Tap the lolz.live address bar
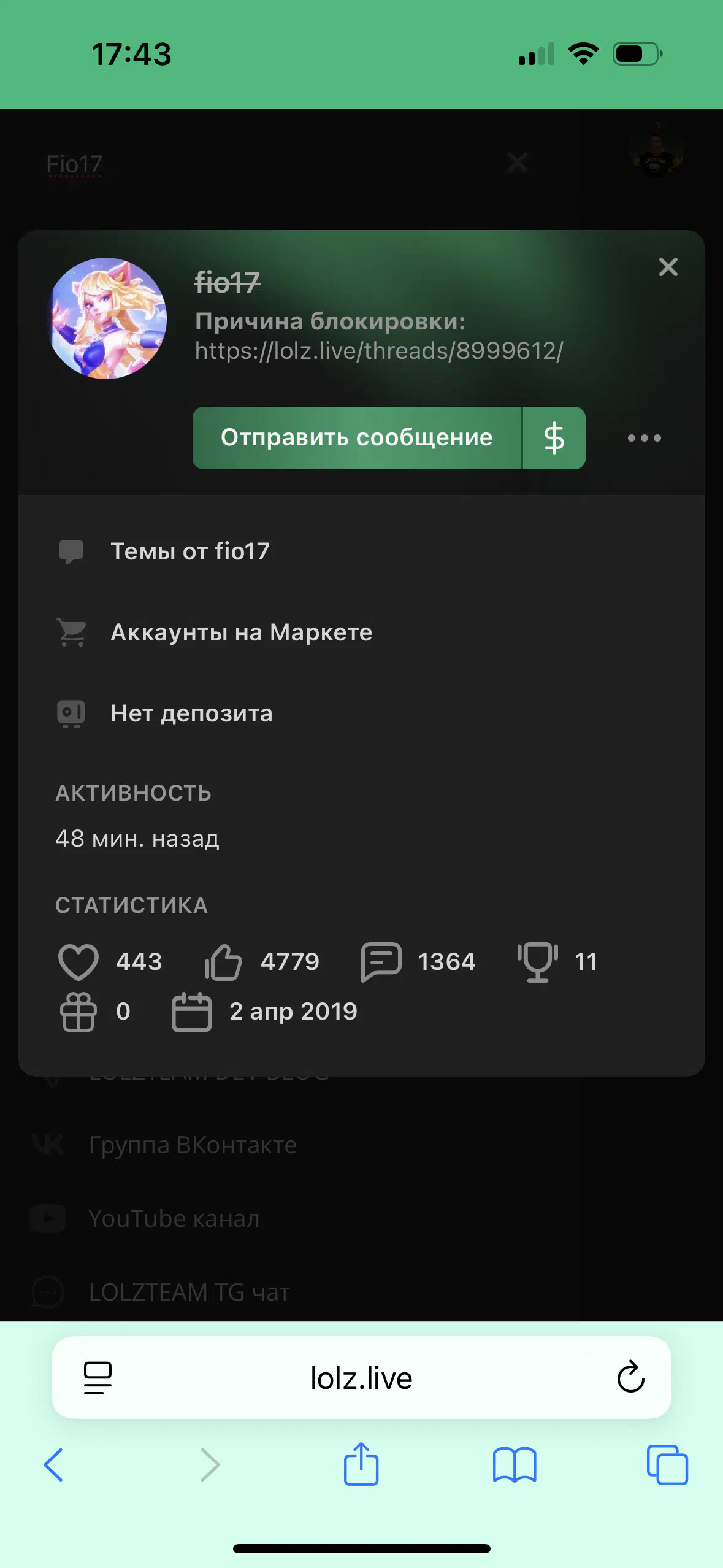This screenshot has height=1568, width=723. click(x=361, y=1378)
